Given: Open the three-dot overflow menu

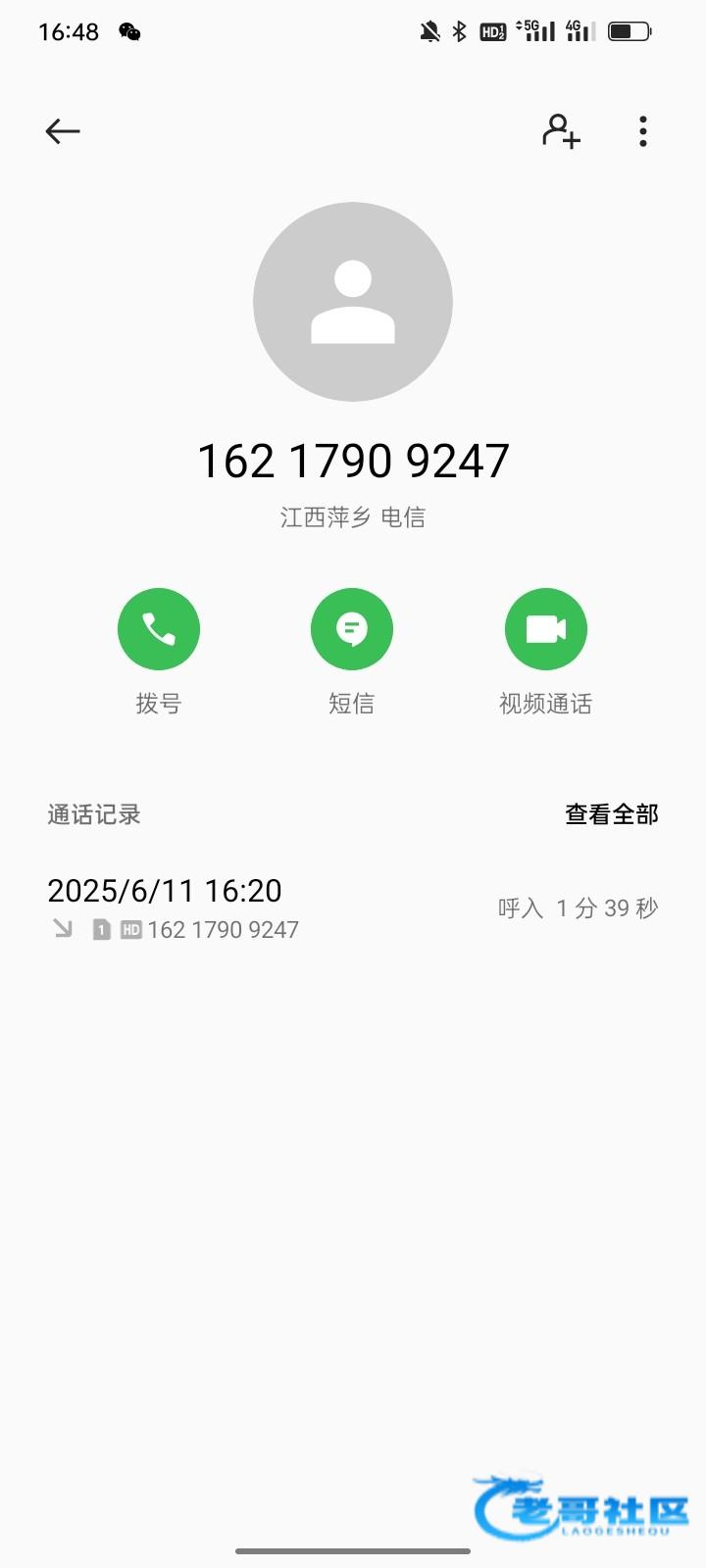Looking at the screenshot, I should 643,131.
